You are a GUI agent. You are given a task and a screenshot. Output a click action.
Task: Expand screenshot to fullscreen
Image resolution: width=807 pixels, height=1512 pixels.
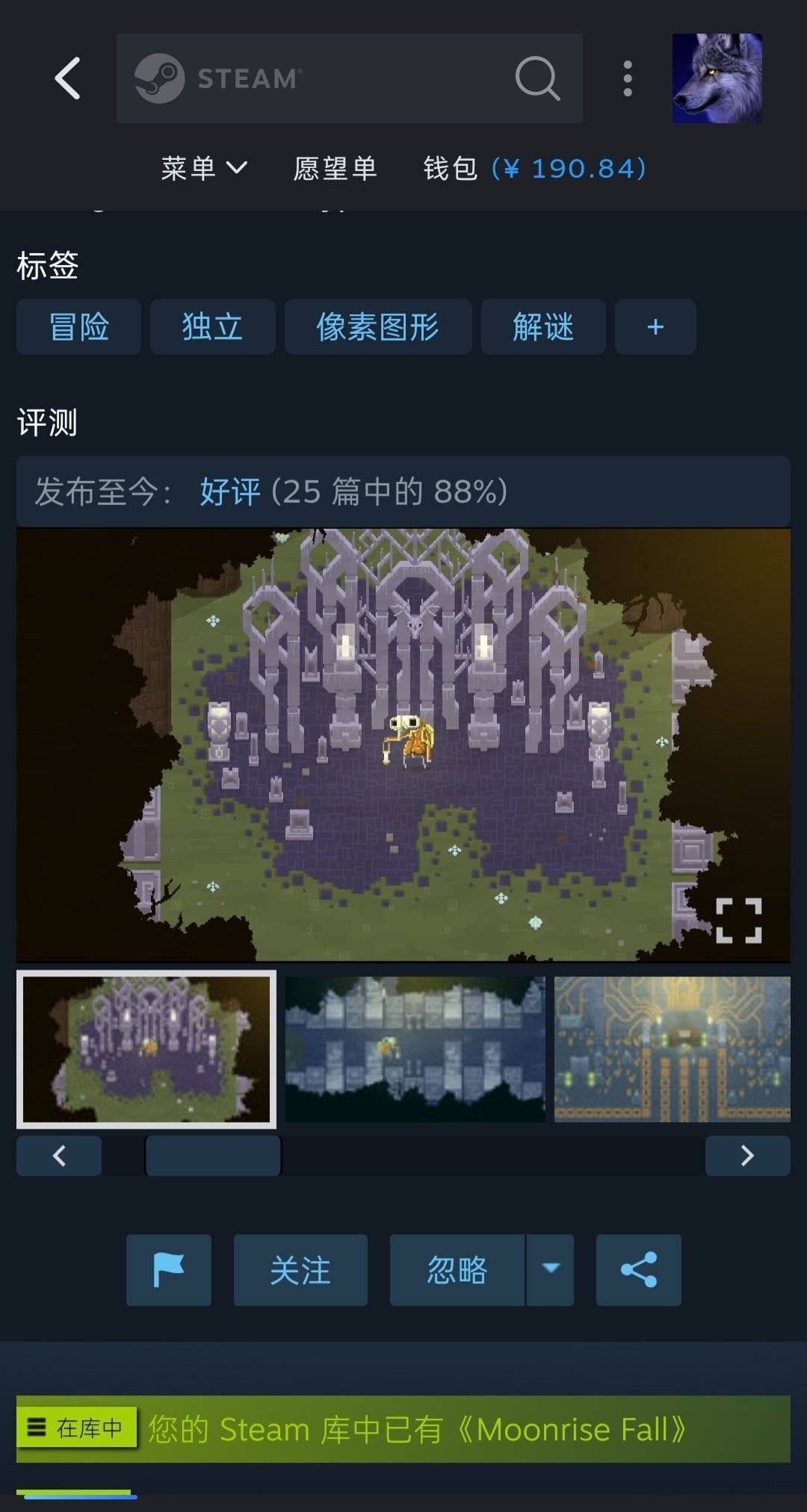tap(739, 920)
